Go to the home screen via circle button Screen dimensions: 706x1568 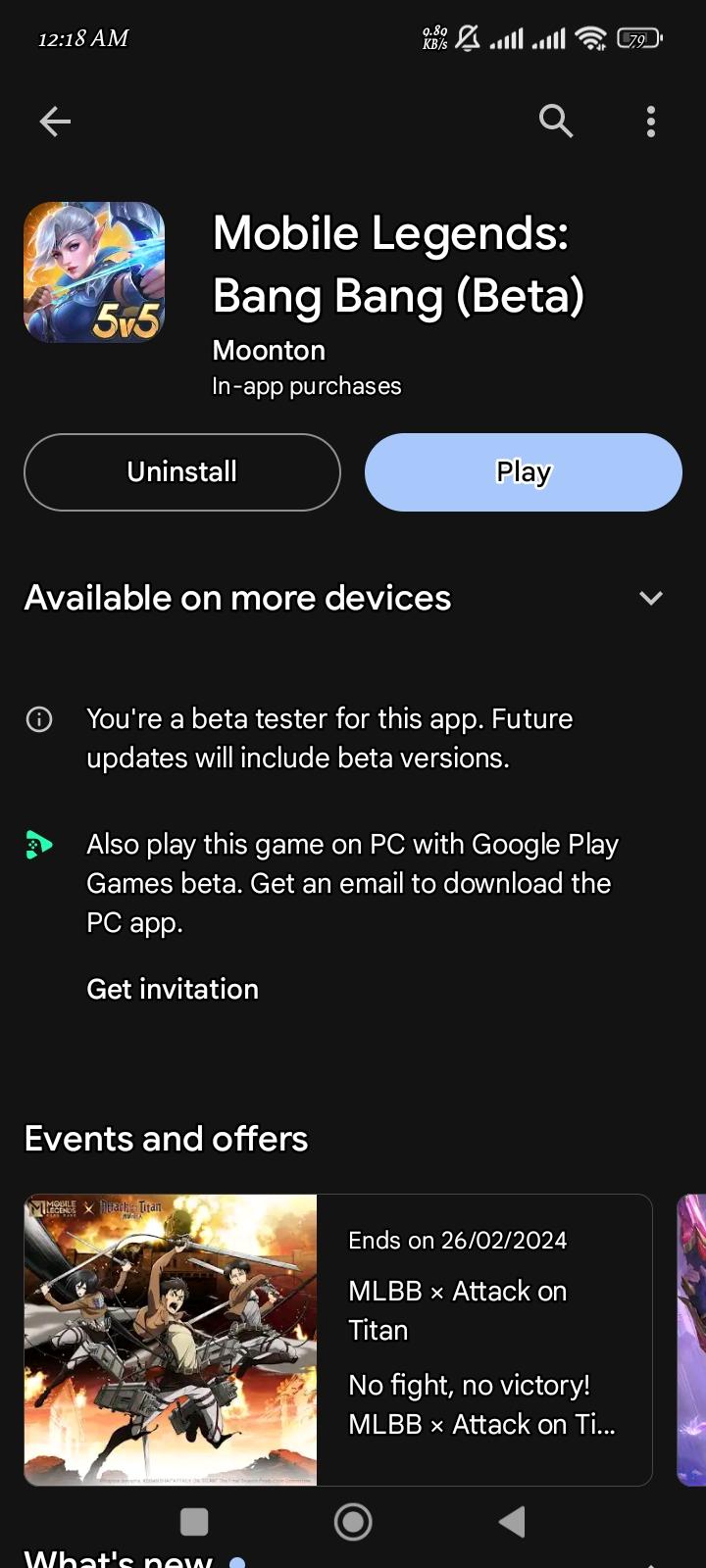(353, 1522)
